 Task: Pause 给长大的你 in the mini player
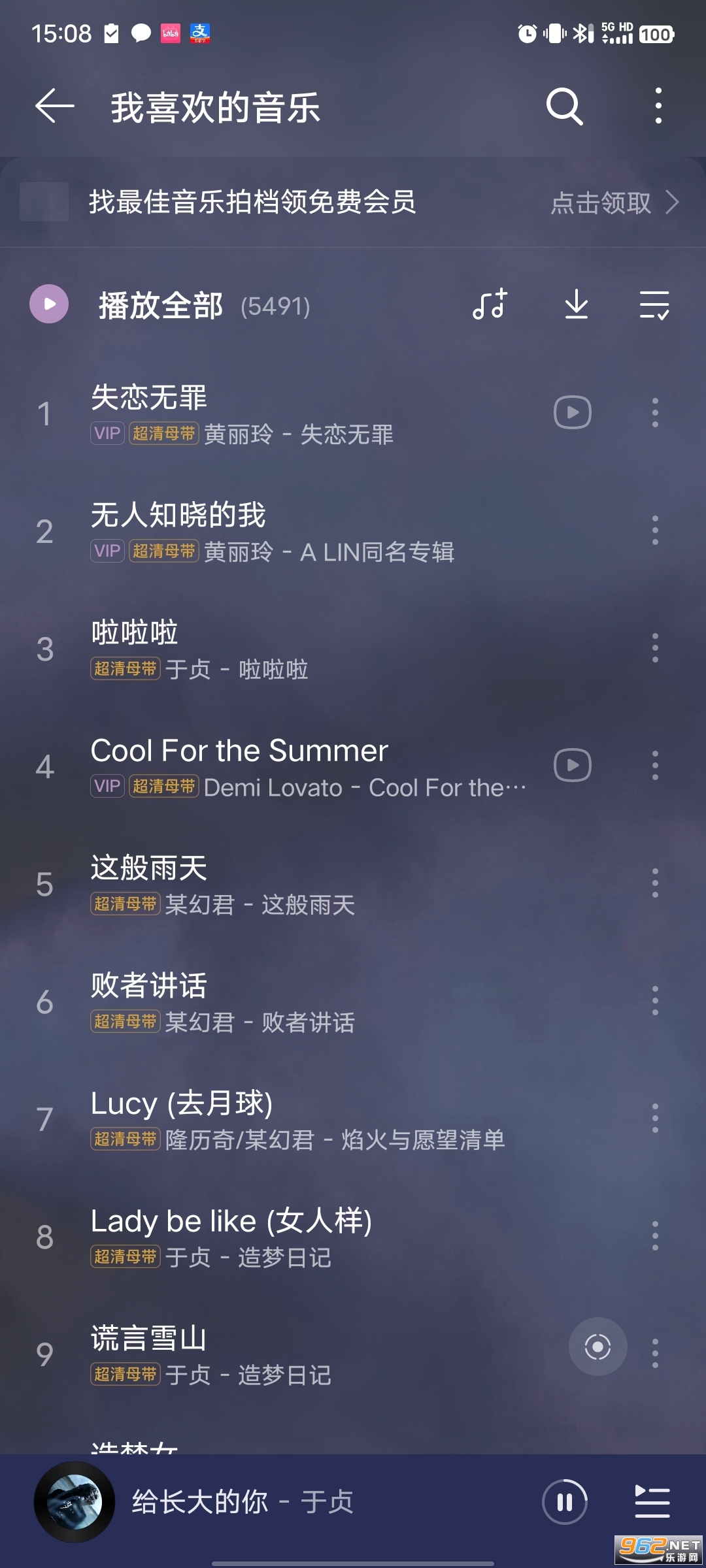click(x=565, y=1502)
